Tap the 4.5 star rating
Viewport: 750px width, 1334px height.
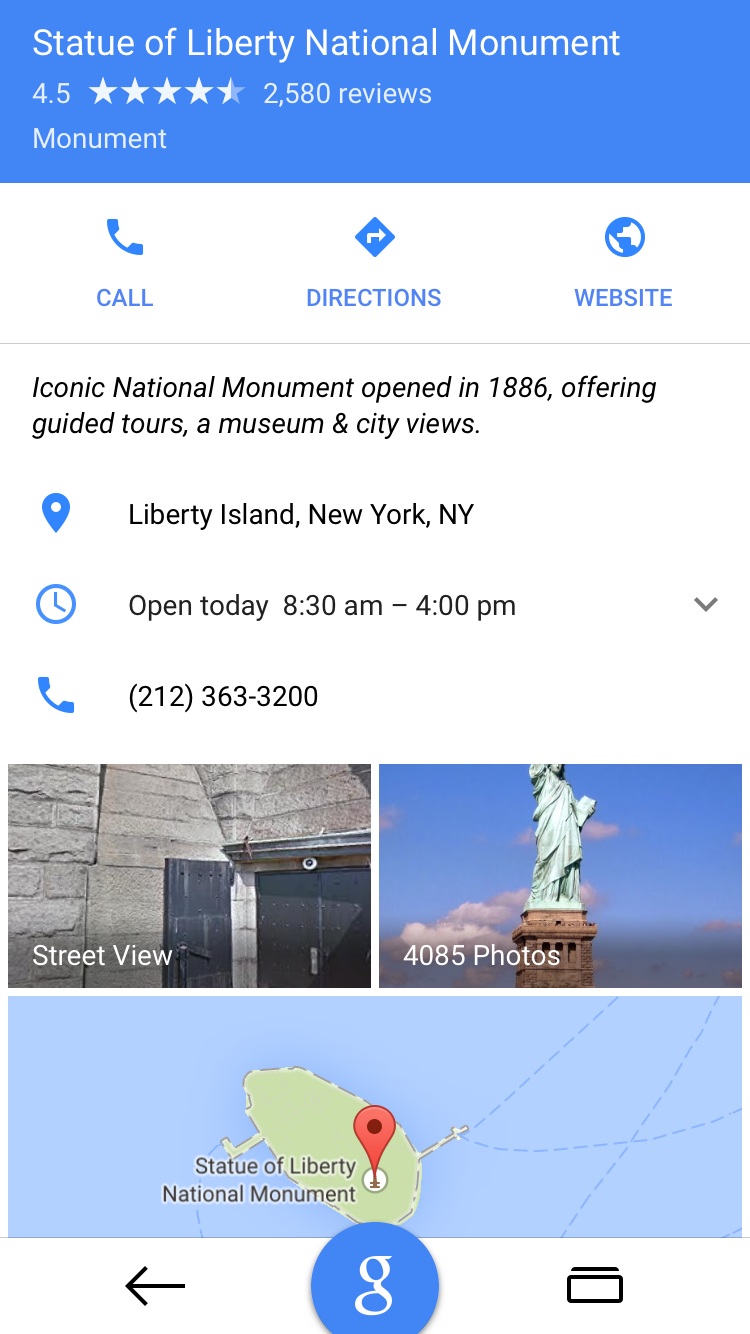[48, 93]
